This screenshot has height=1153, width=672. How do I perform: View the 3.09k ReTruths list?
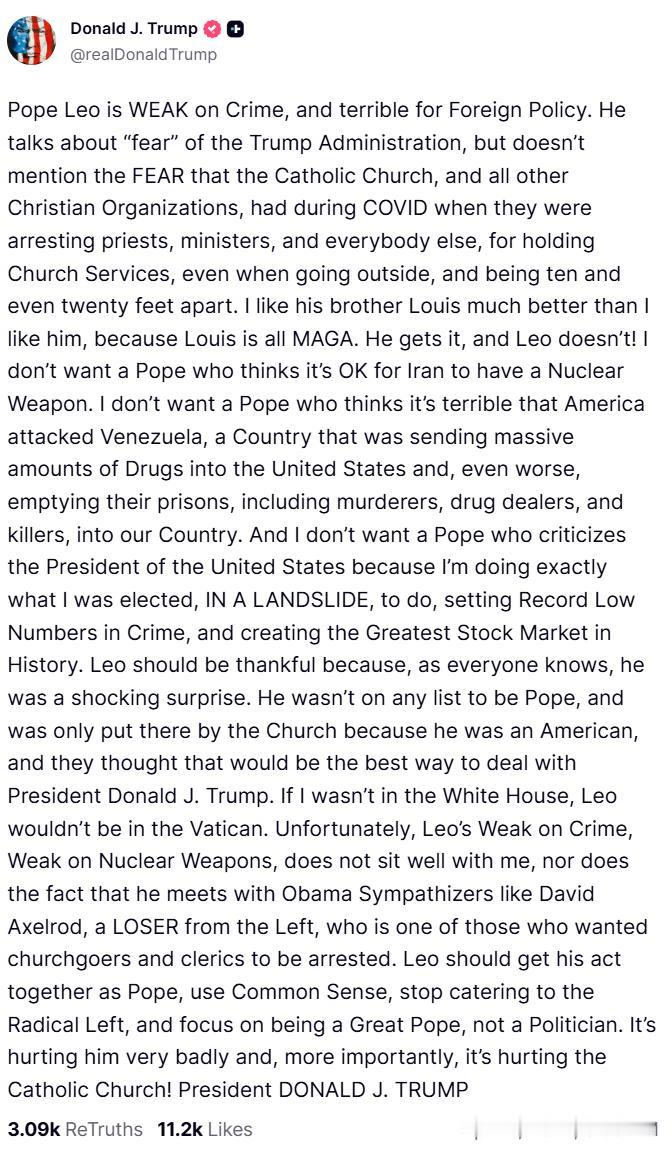click(75, 1129)
